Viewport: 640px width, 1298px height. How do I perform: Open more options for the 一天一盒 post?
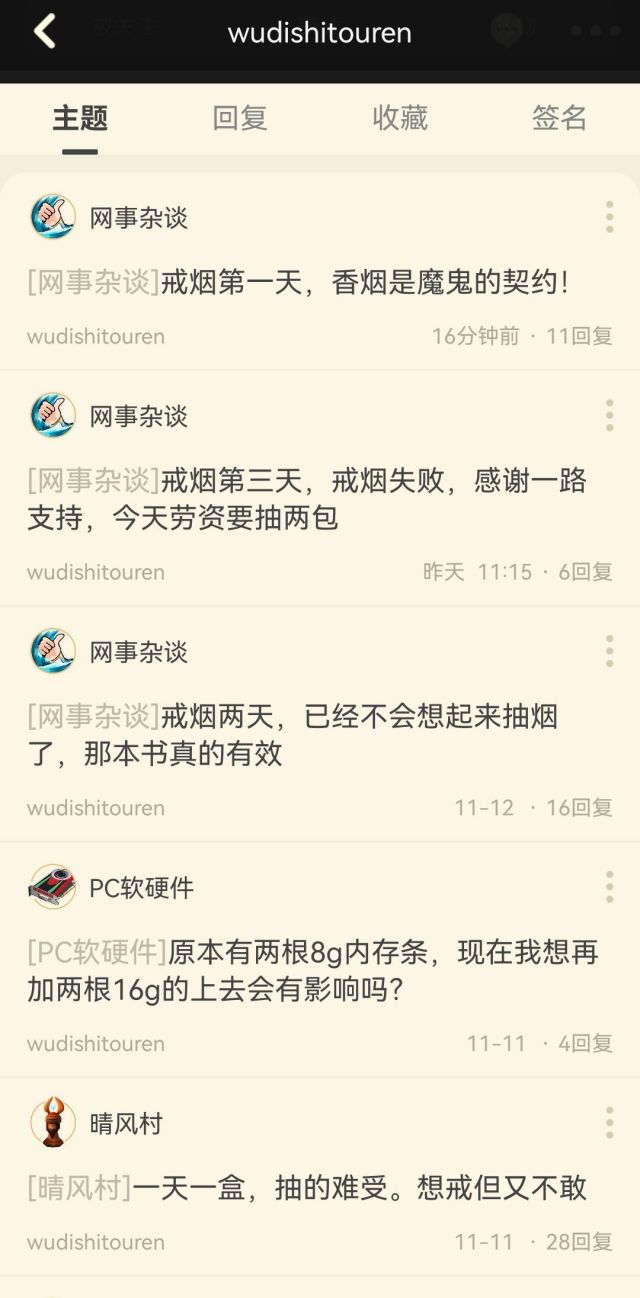[609, 1122]
